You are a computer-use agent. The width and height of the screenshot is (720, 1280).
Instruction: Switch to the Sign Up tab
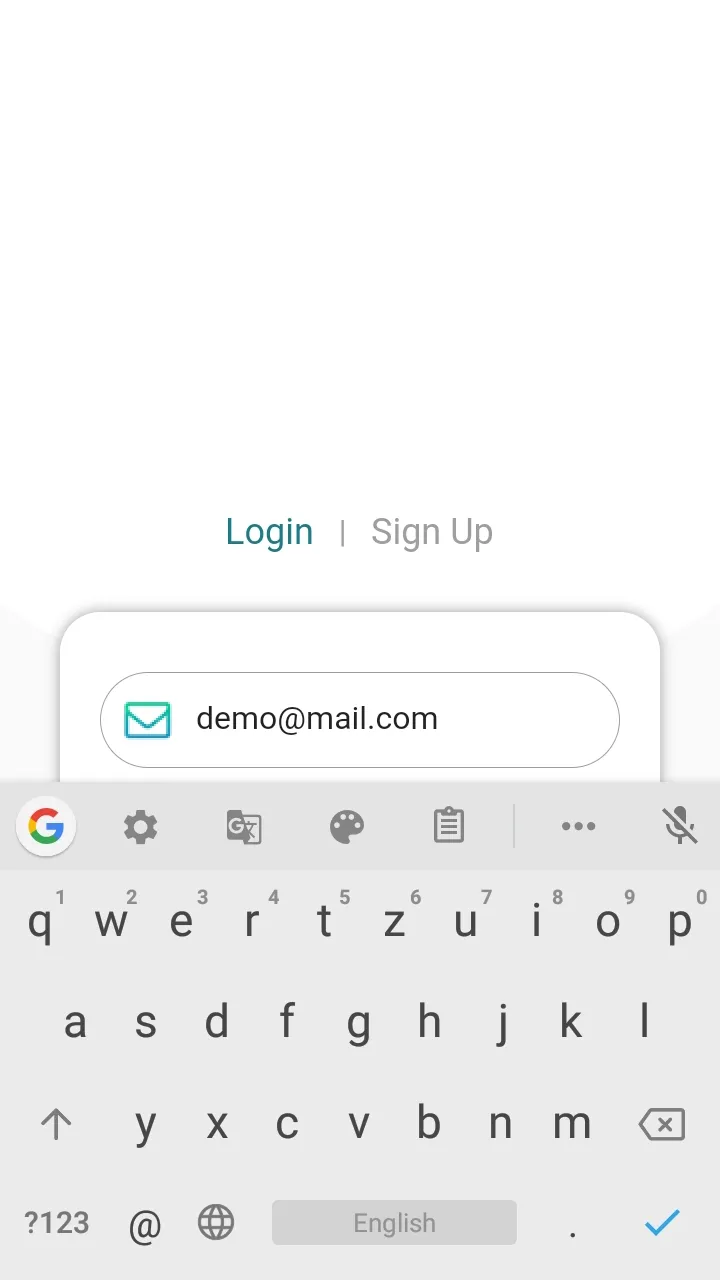(x=431, y=532)
